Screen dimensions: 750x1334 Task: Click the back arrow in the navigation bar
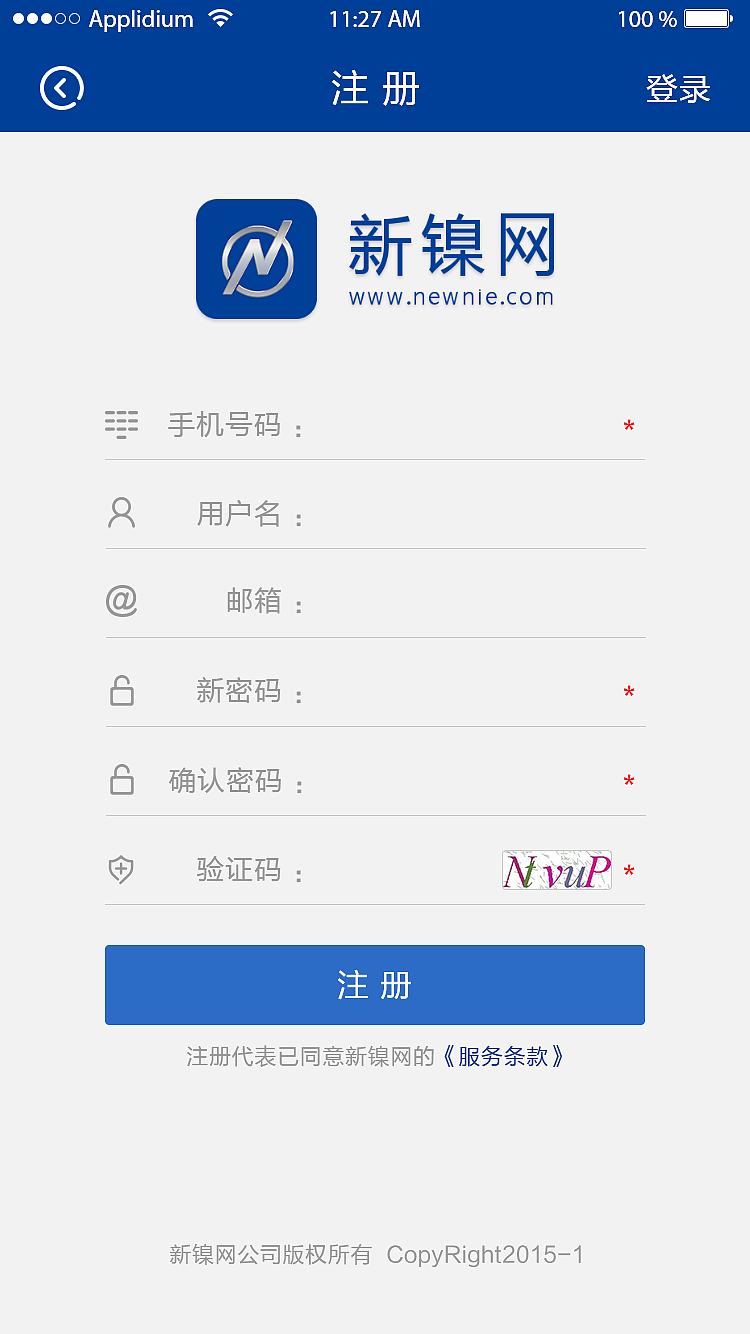point(61,88)
